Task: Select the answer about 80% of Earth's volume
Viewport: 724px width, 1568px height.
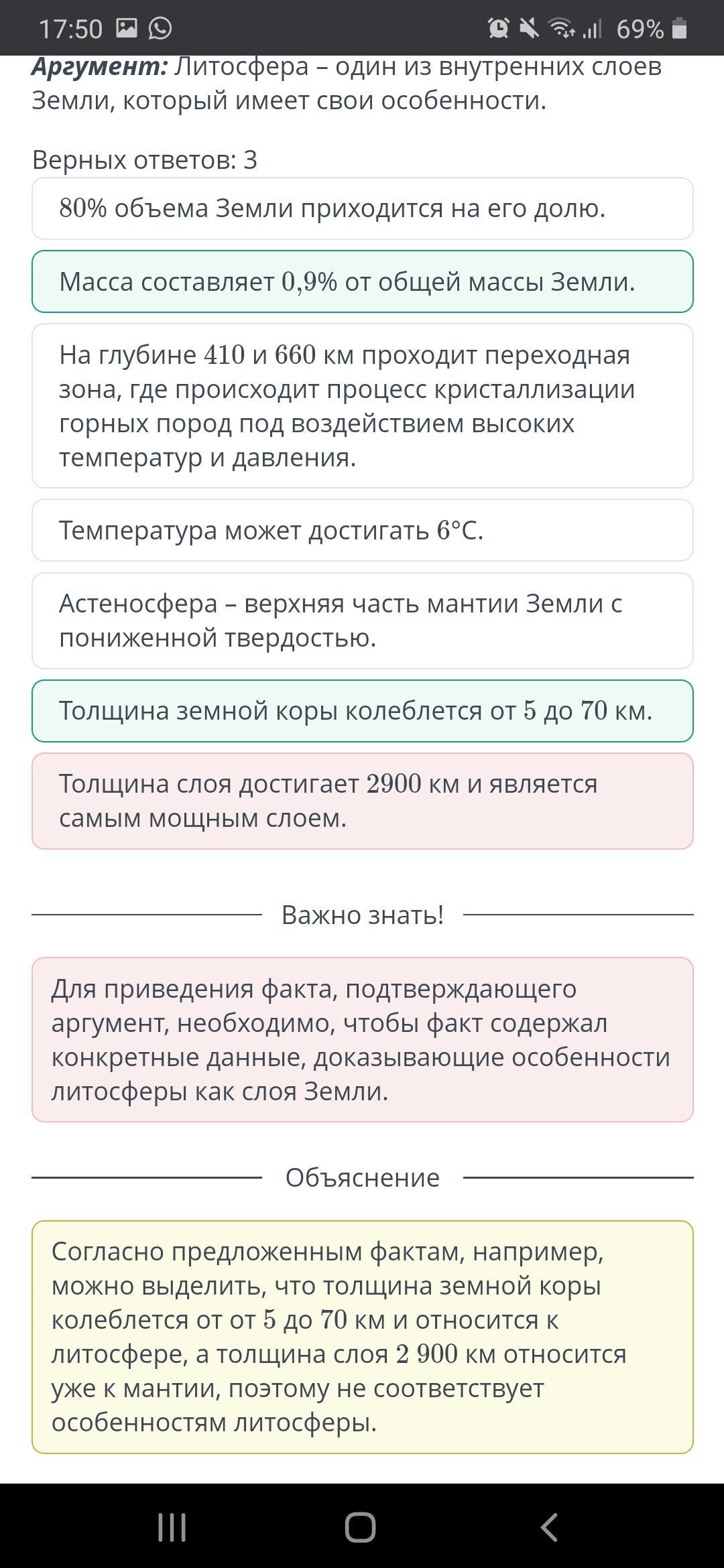Action: point(362,208)
